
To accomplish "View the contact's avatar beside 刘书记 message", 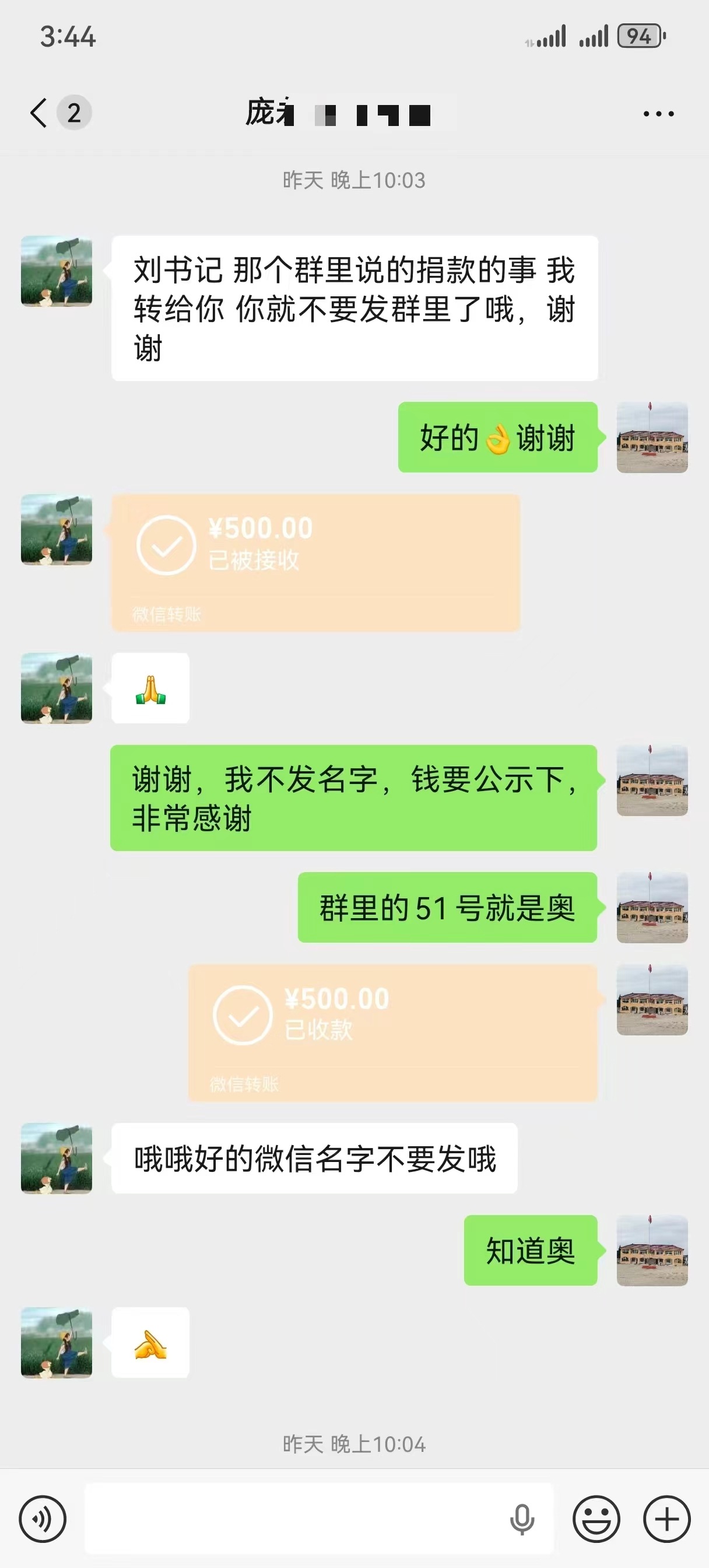I will (57, 271).
